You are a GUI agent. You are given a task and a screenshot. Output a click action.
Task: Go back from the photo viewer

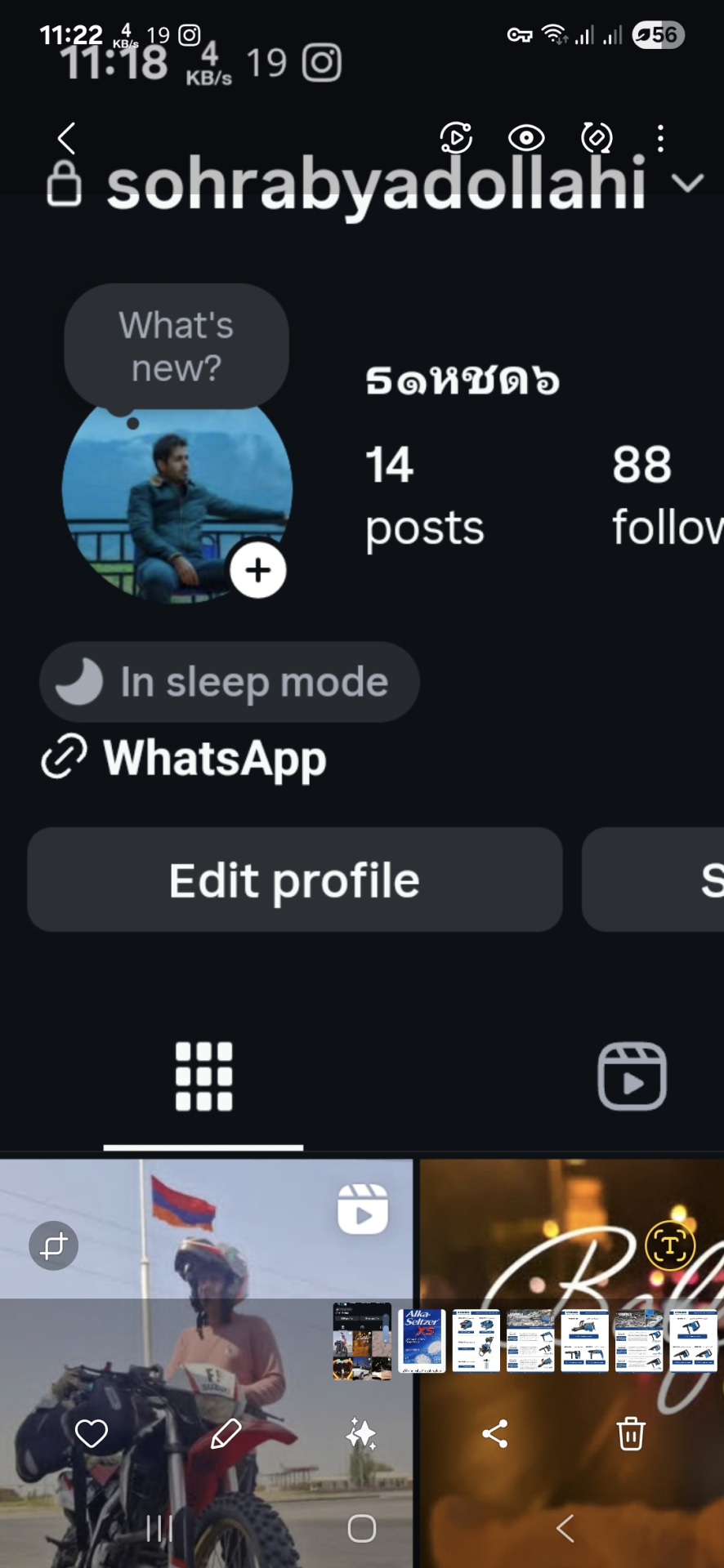tap(67, 139)
